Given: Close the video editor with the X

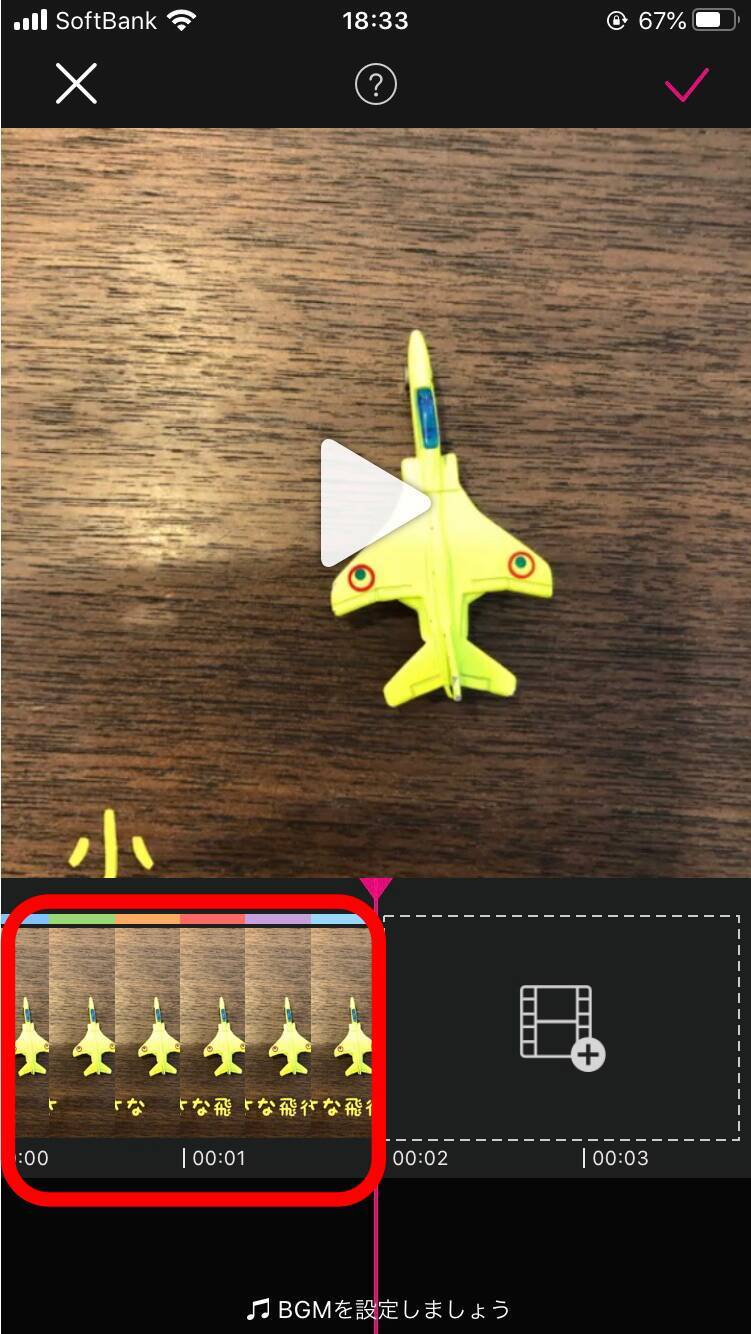Looking at the screenshot, I should (76, 84).
